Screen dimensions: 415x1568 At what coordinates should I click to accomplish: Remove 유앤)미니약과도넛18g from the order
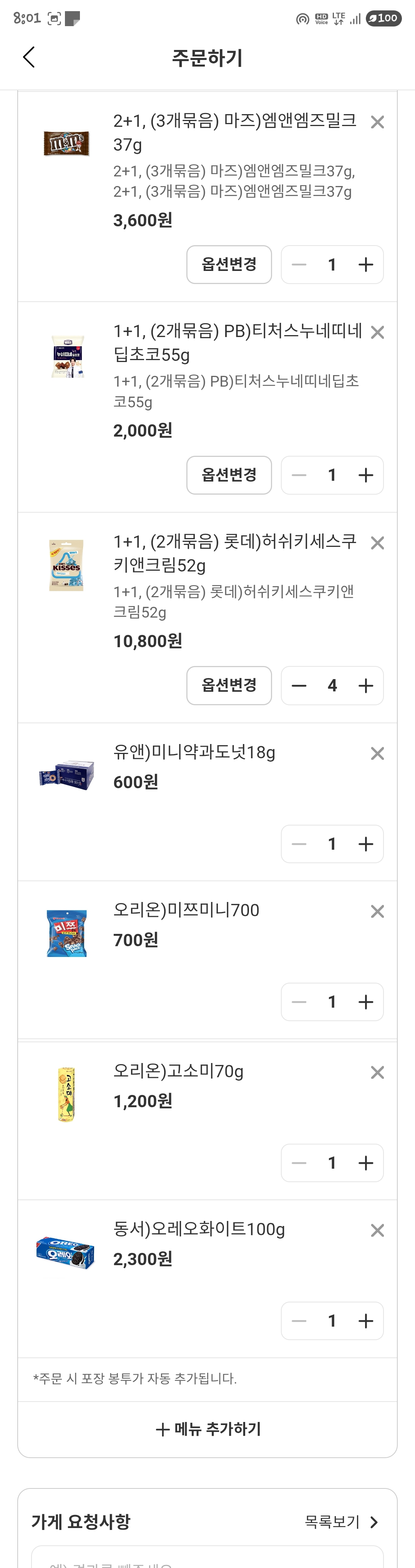(x=377, y=754)
